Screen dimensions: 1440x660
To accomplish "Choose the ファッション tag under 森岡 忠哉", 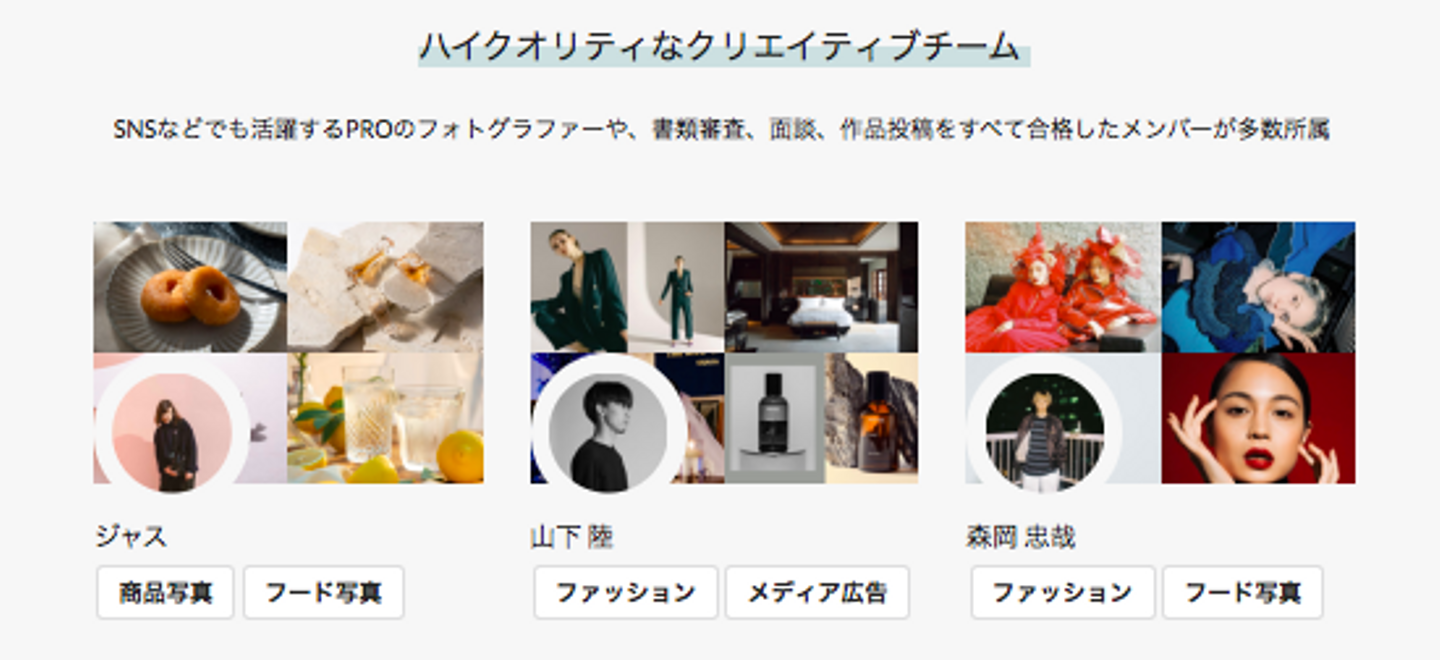I will pyautogui.click(x=1062, y=593).
